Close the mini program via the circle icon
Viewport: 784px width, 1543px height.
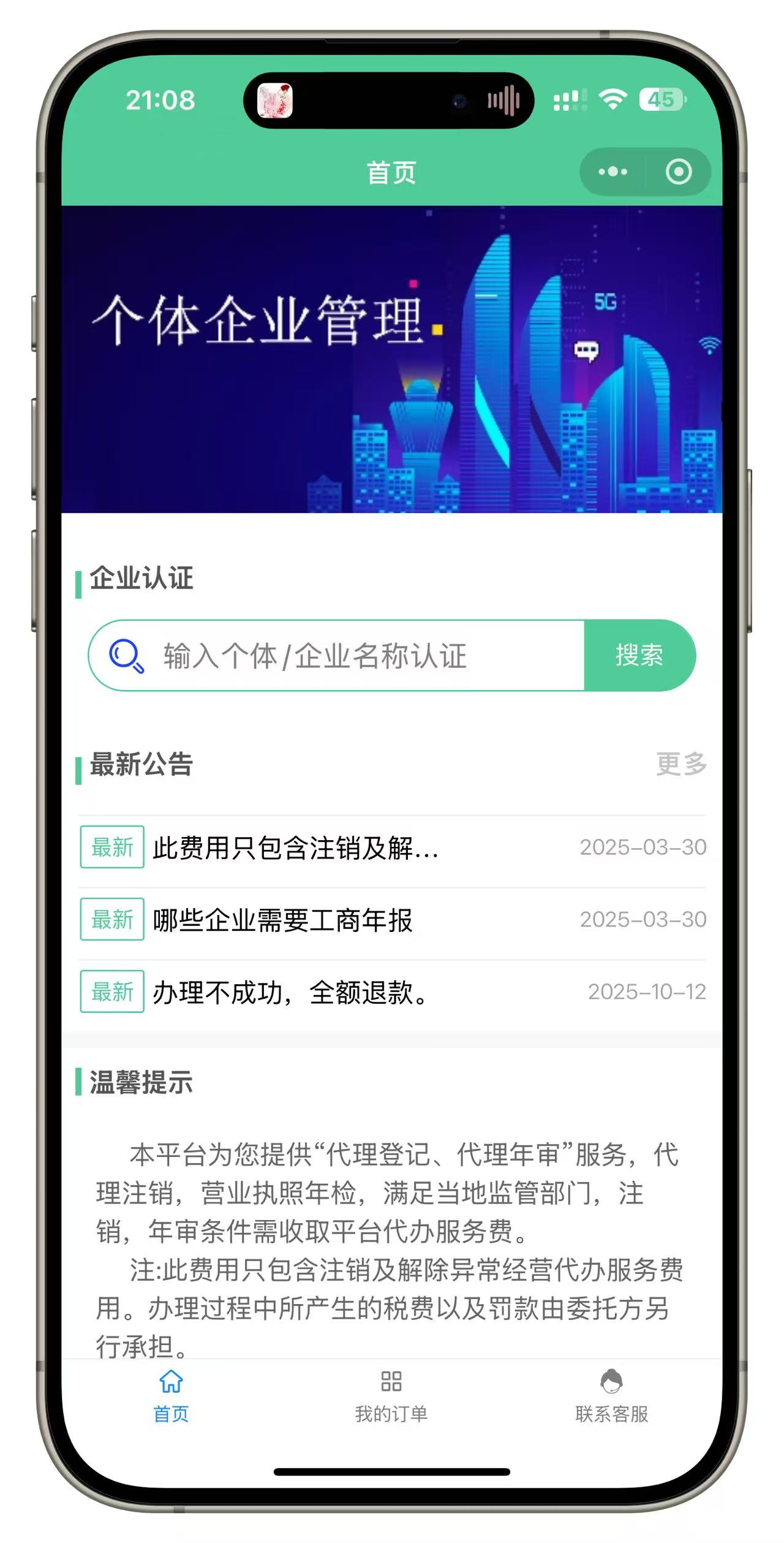click(x=679, y=172)
